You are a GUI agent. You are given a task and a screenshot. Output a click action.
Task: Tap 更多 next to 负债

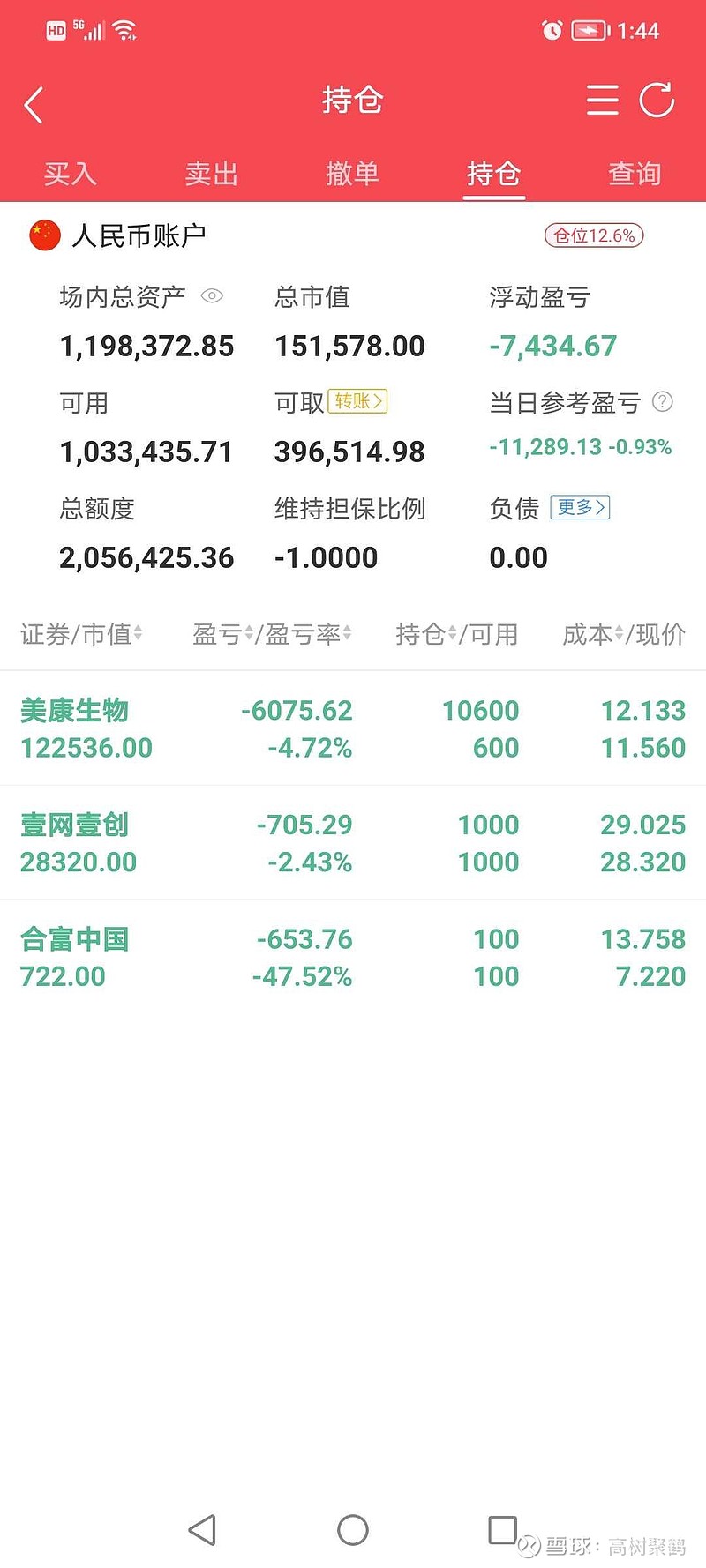coord(580,507)
